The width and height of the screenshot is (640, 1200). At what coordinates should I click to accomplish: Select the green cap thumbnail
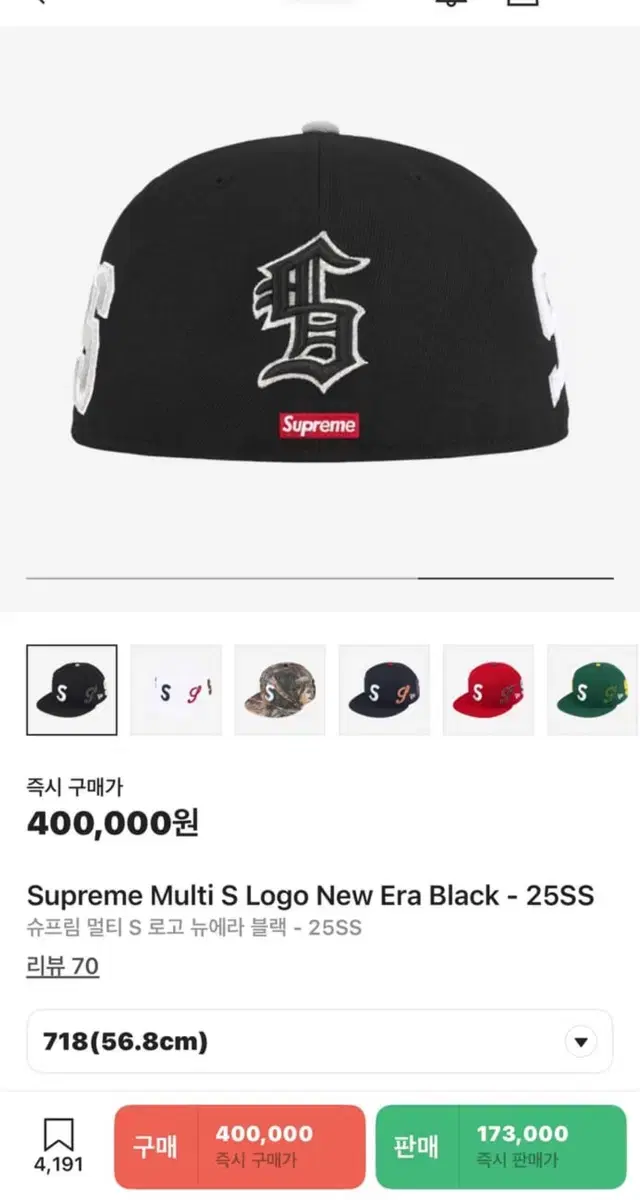pyautogui.click(x=593, y=690)
